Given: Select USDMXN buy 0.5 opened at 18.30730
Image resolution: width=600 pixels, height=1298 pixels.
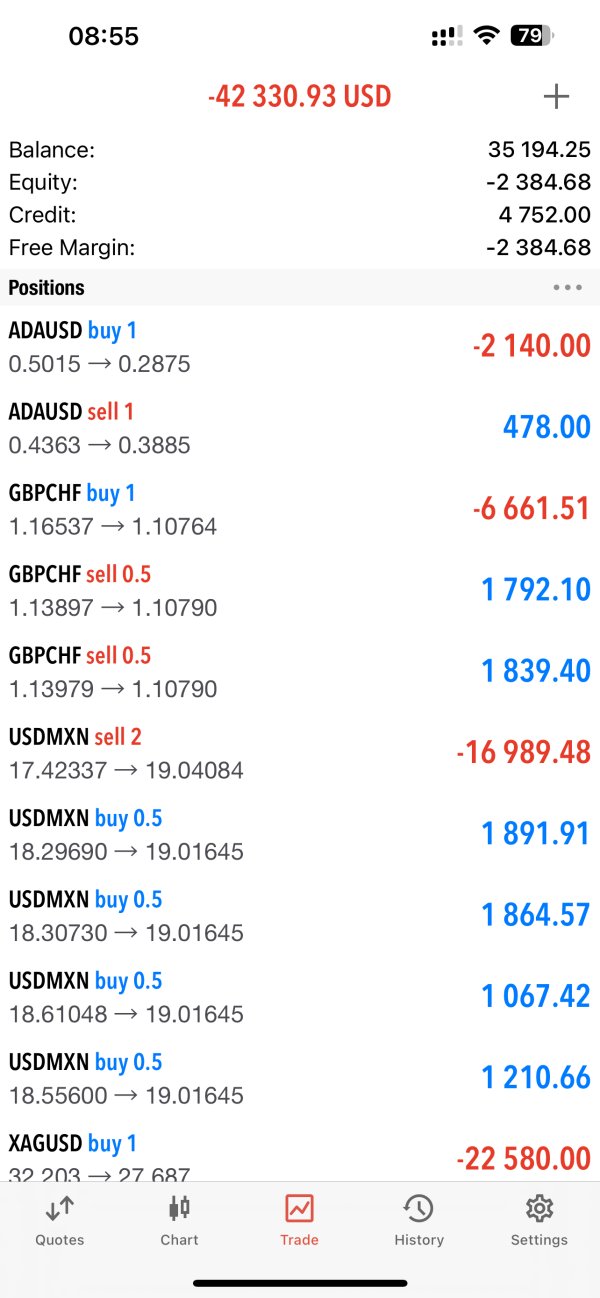Looking at the screenshot, I should [x=300, y=915].
